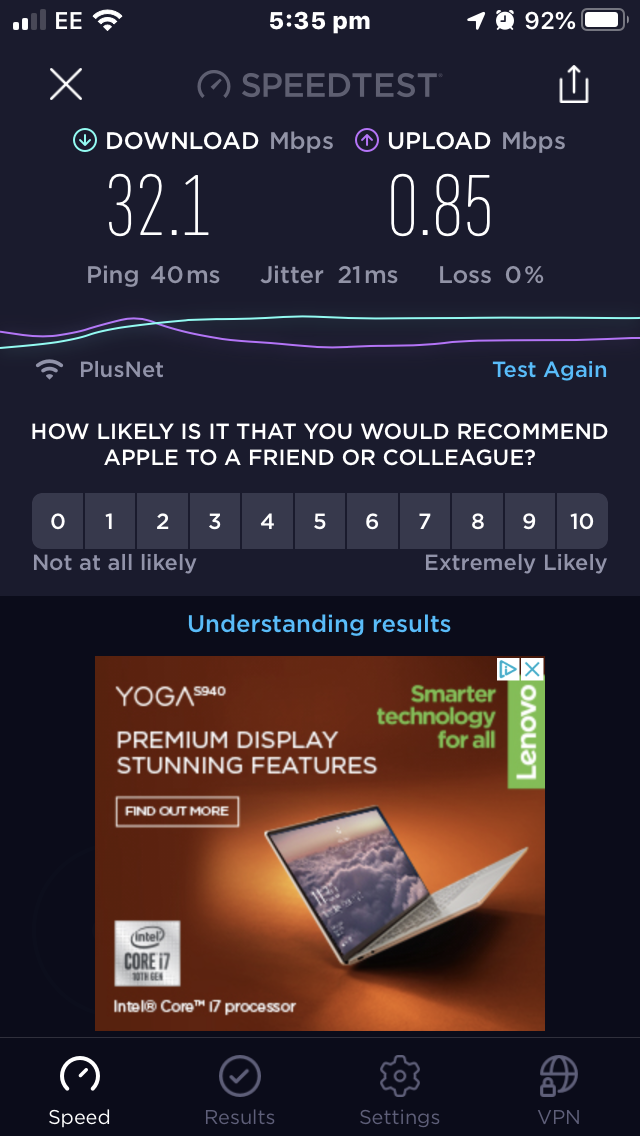Go to the VPN tab
Image resolution: width=640 pixels, height=1136 pixels.
(x=558, y=1091)
